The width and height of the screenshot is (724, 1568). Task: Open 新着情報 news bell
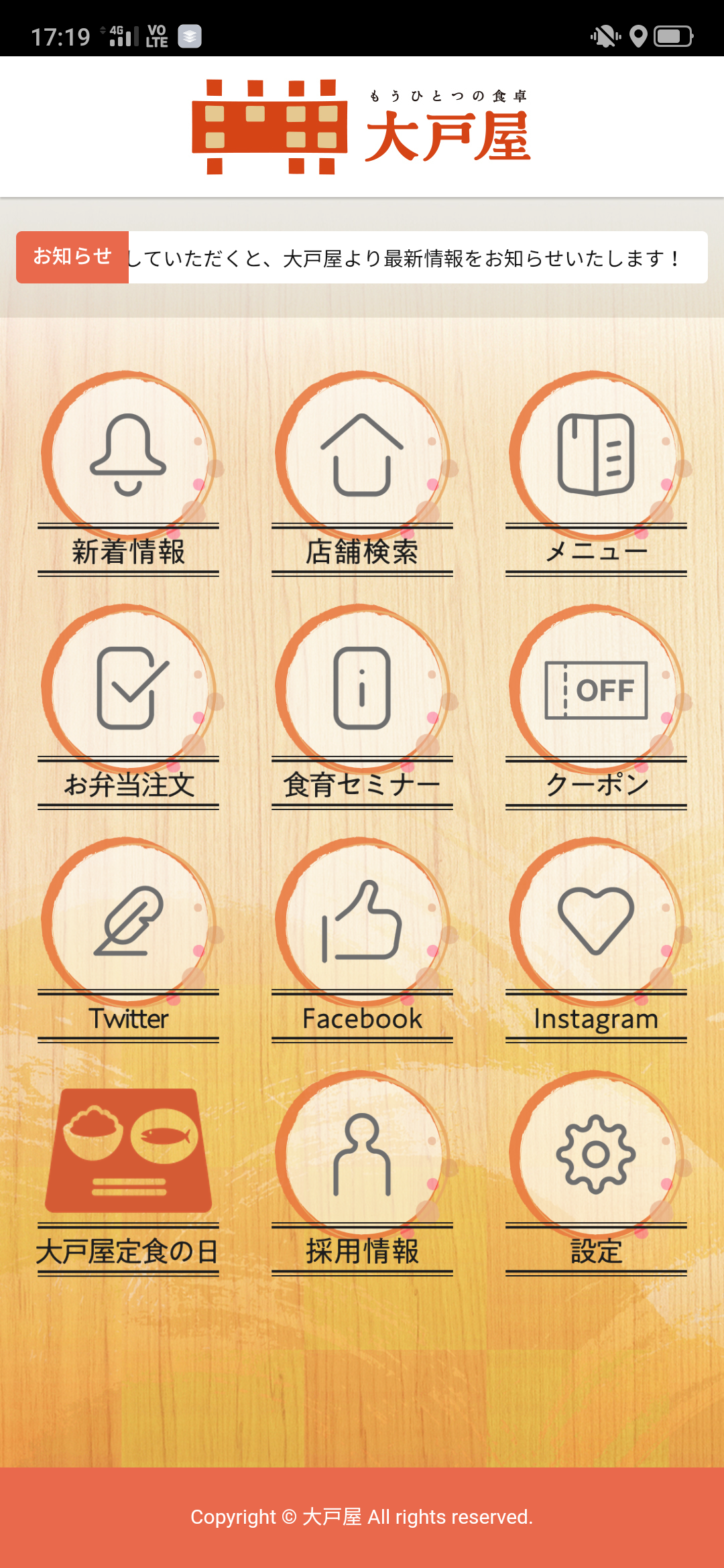[128, 473]
